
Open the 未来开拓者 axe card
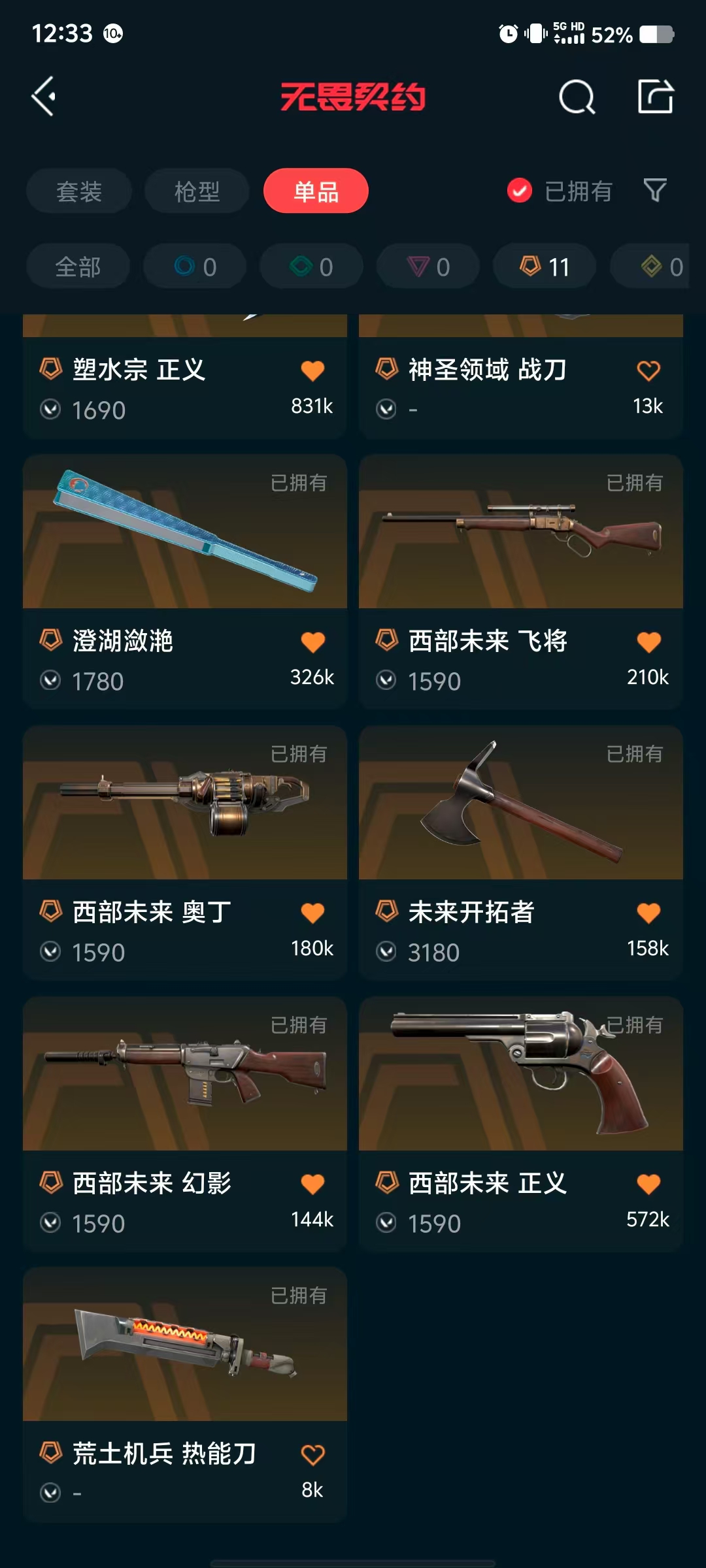521,853
